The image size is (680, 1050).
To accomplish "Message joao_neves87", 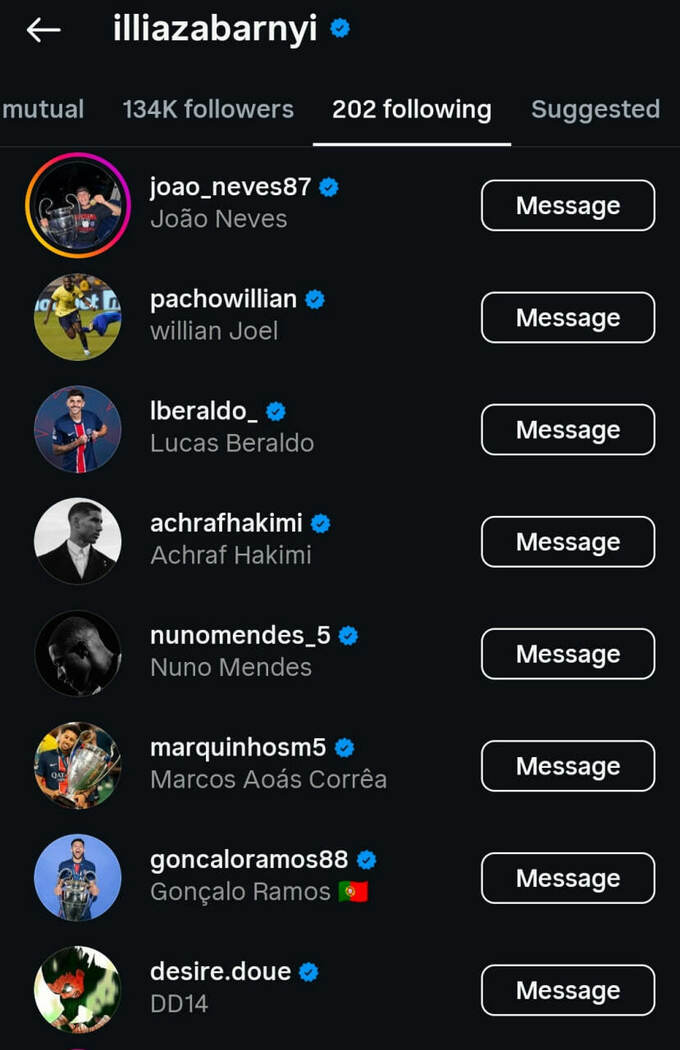I will (x=567, y=206).
